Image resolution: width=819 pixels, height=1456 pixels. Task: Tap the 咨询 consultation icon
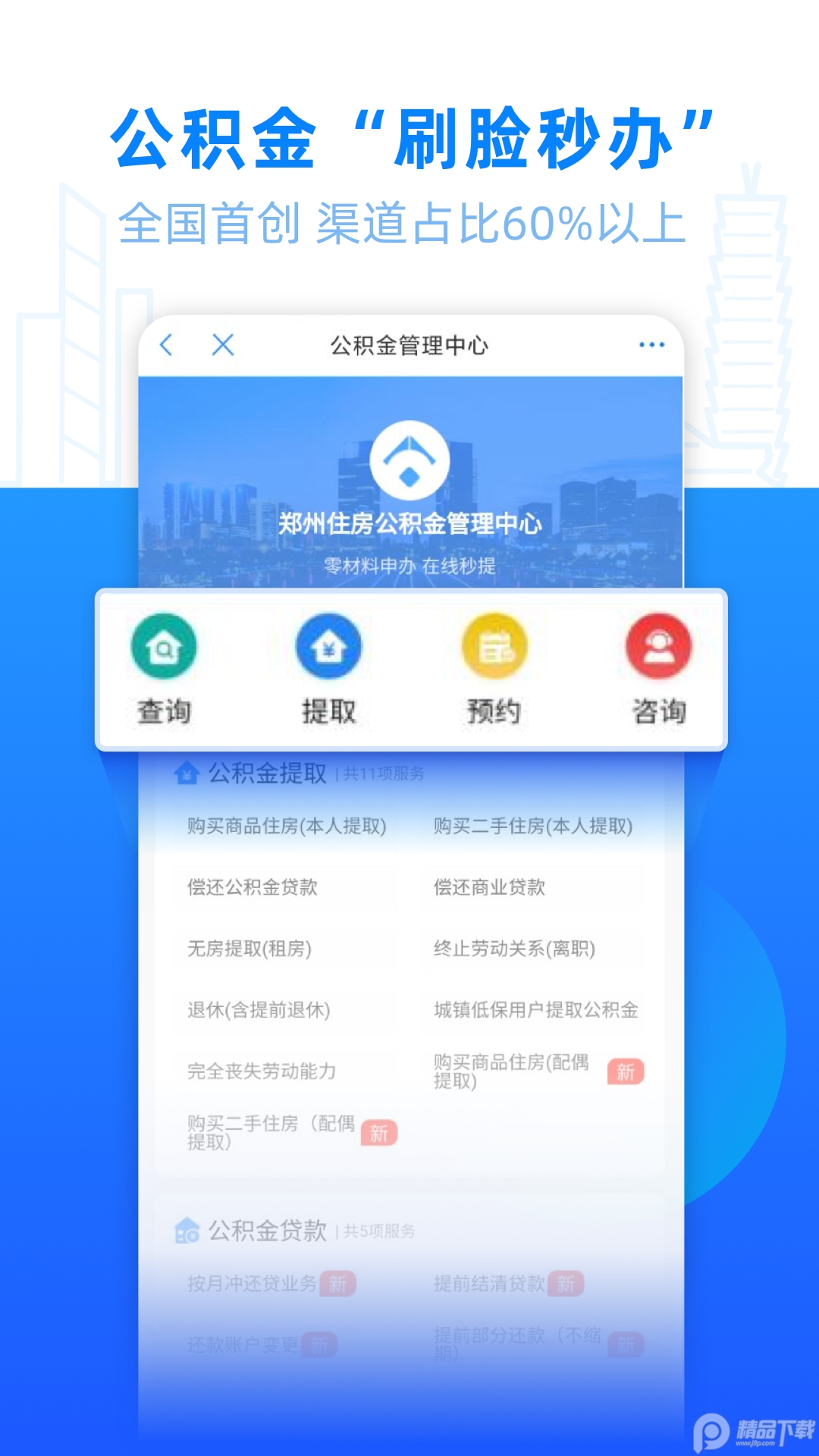[x=658, y=645]
